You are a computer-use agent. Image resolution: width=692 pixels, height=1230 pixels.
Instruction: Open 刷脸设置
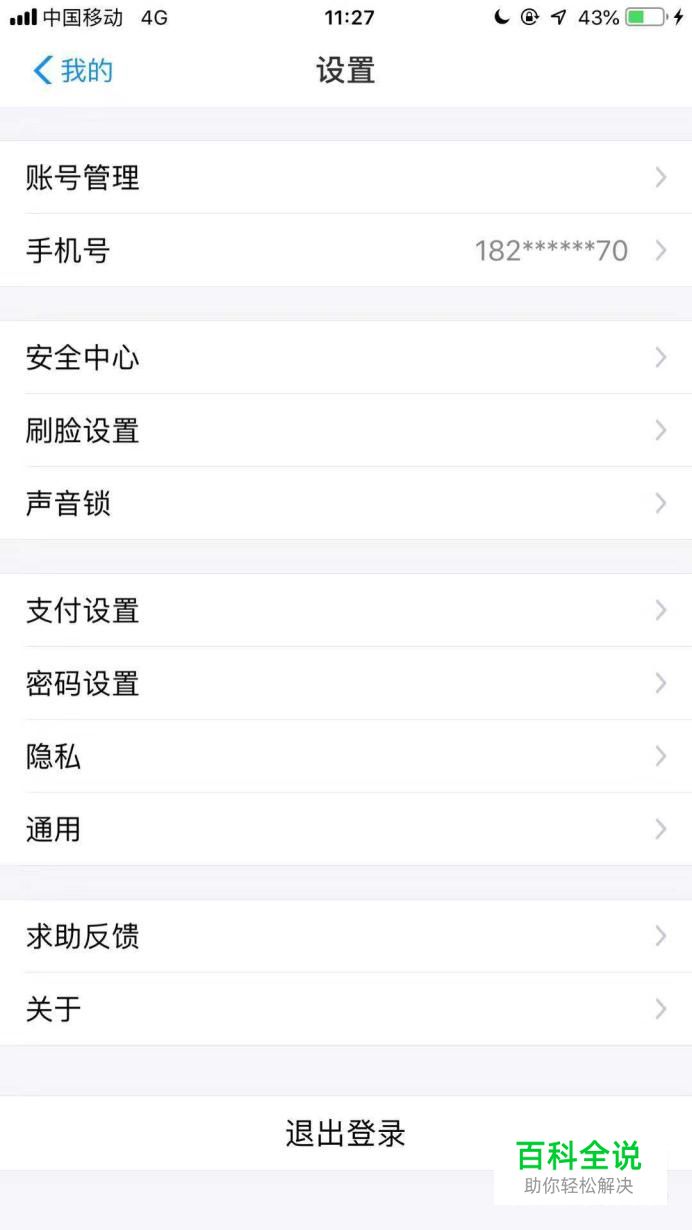pyautogui.click(x=346, y=431)
